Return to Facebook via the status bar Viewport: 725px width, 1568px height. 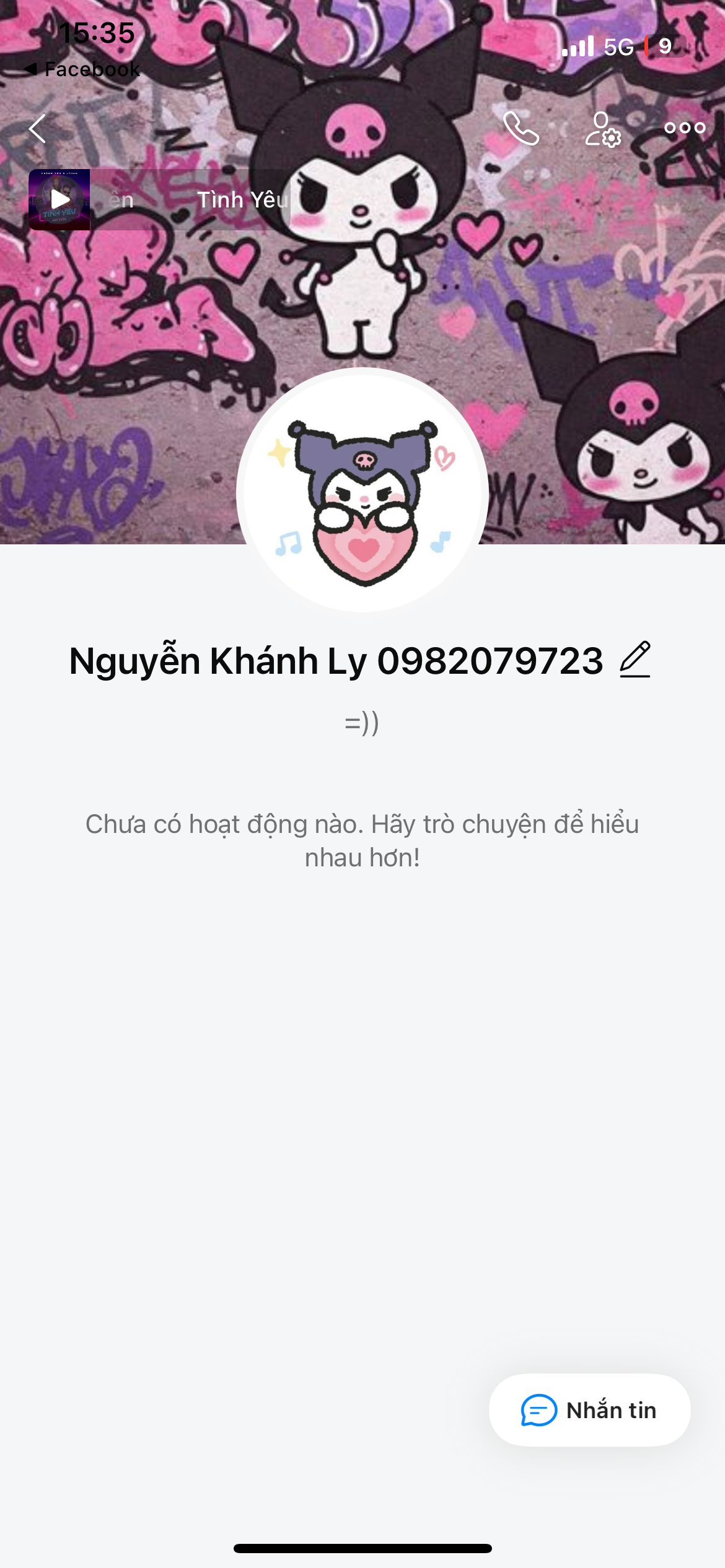point(82,69)
